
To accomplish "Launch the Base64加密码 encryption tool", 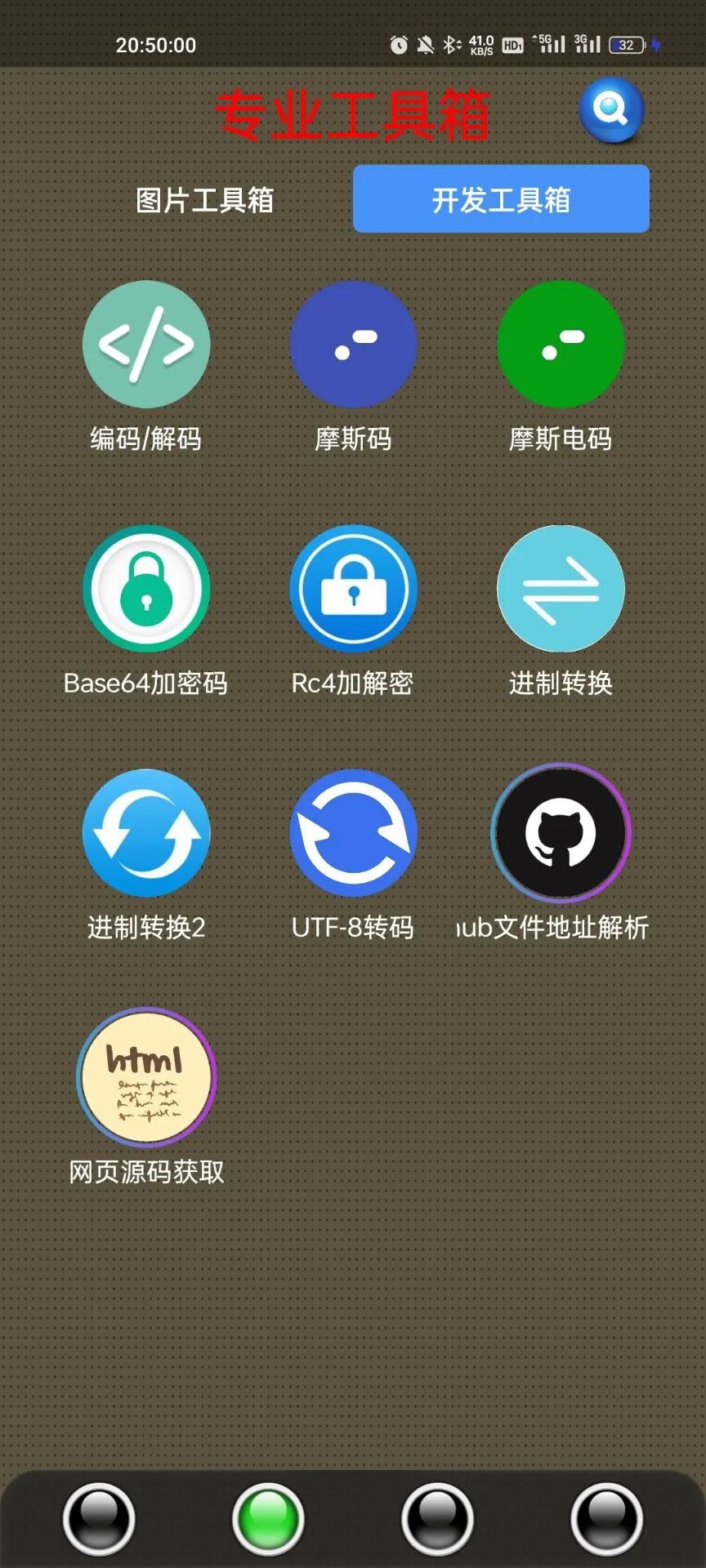I will click(145, 590).
